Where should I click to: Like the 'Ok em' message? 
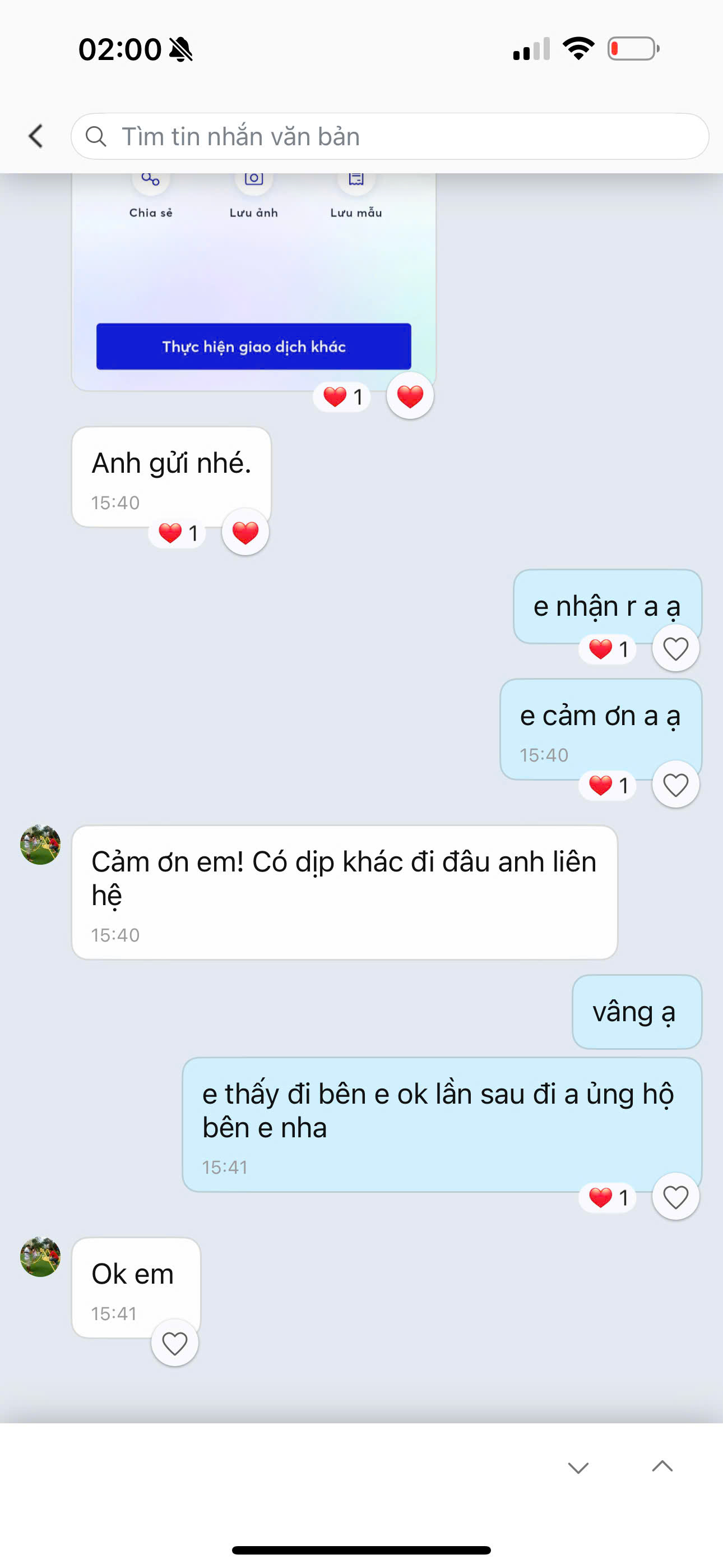click(175, 1343)
